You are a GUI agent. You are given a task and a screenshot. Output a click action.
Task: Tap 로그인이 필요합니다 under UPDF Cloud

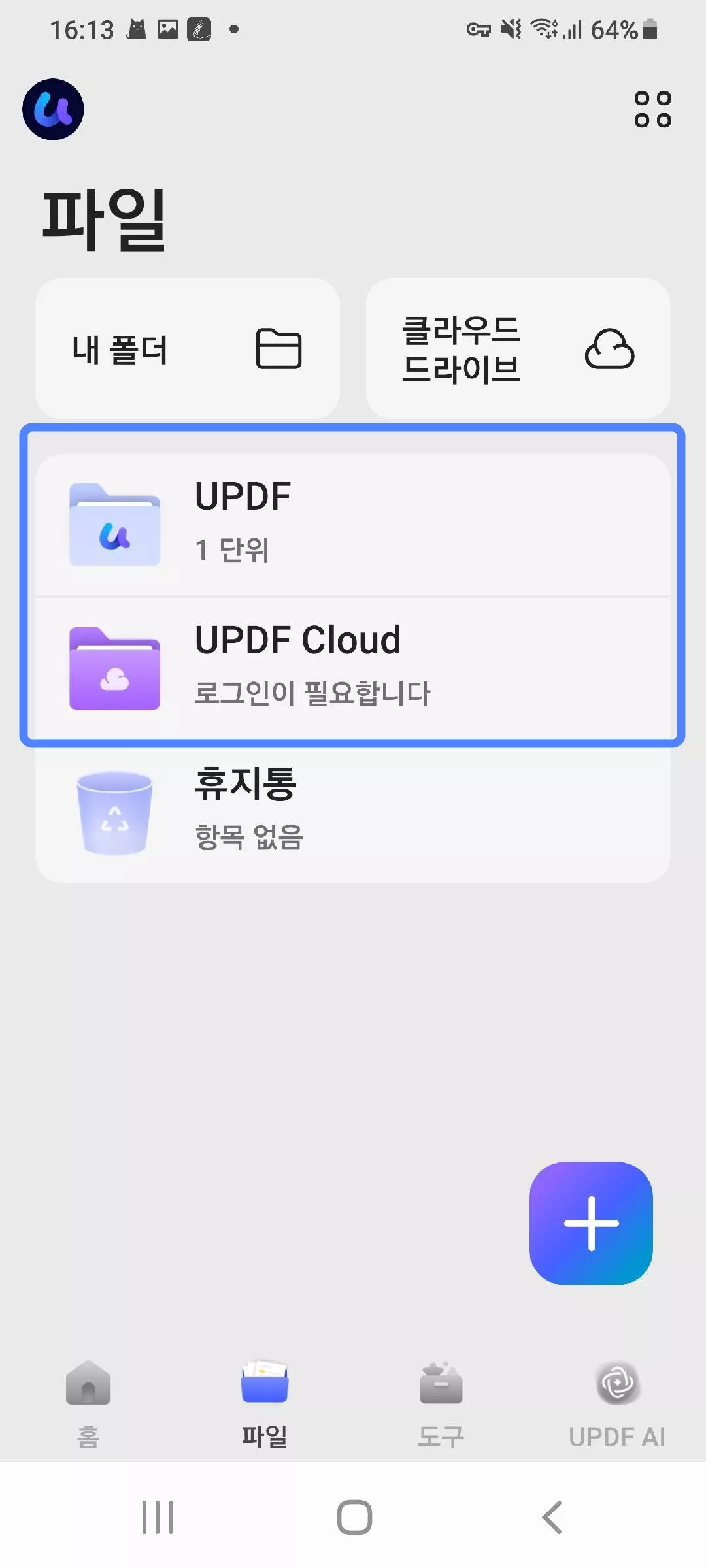point(312,691)
